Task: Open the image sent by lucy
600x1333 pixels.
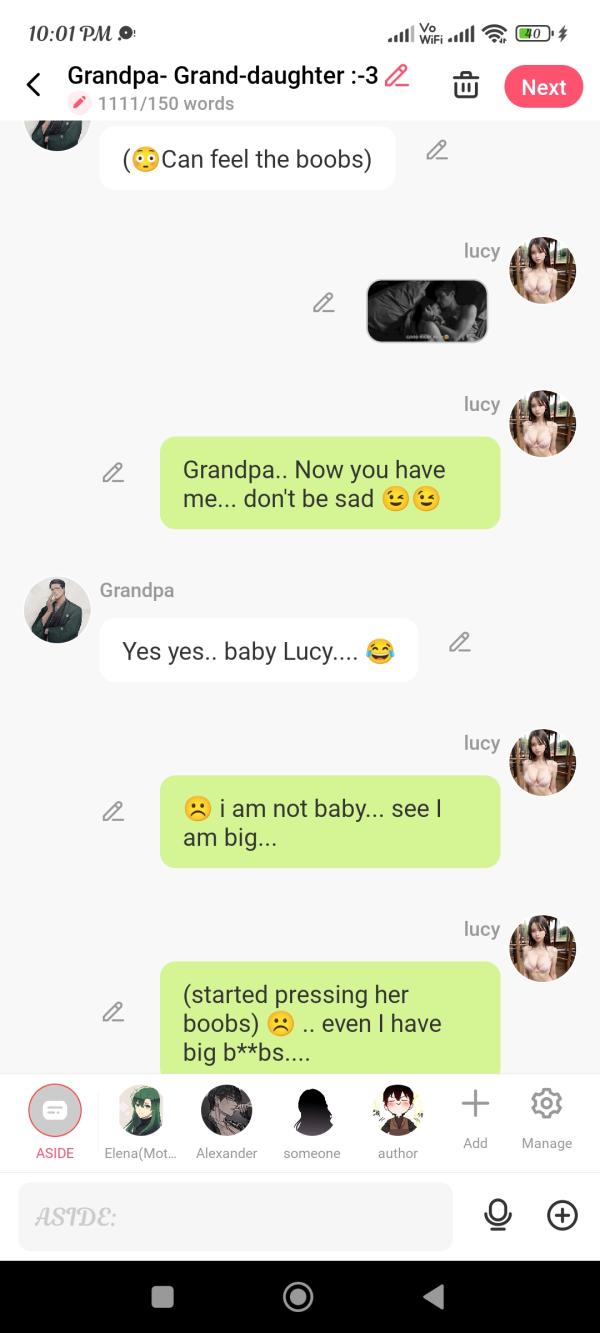Action: pos(427,311)
